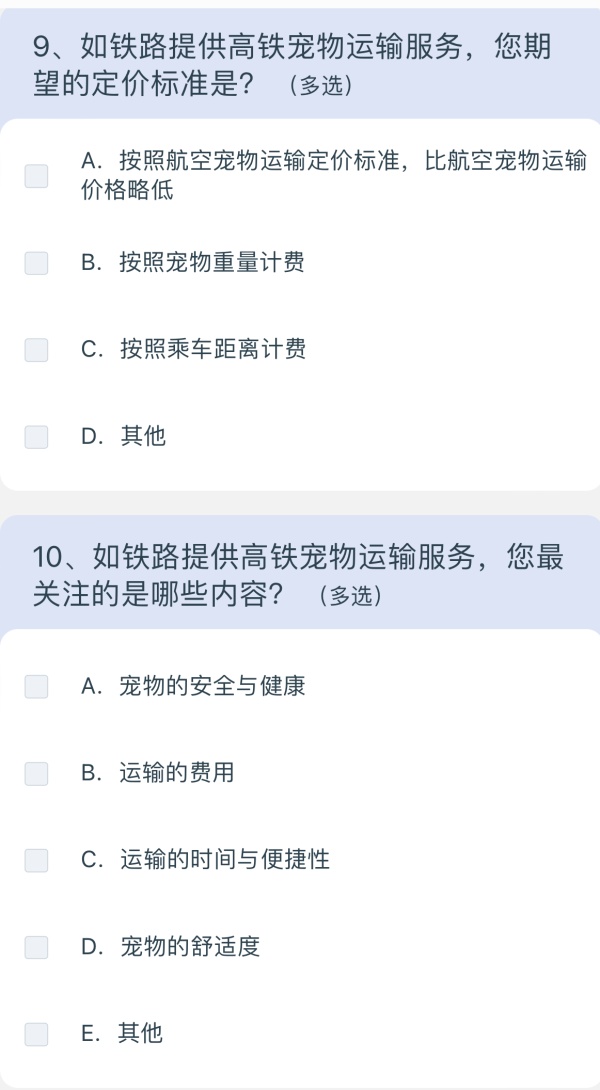Select option A 按照航空宠物运输定价标准 in question 9
Screen dimensions: 600x1090
pyautogui.click(x=37, y=176)
